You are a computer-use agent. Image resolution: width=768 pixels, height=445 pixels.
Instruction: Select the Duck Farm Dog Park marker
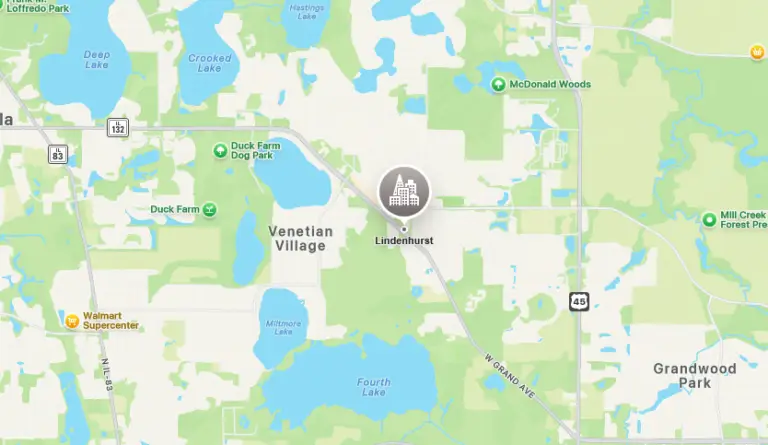tap(220, 151)
